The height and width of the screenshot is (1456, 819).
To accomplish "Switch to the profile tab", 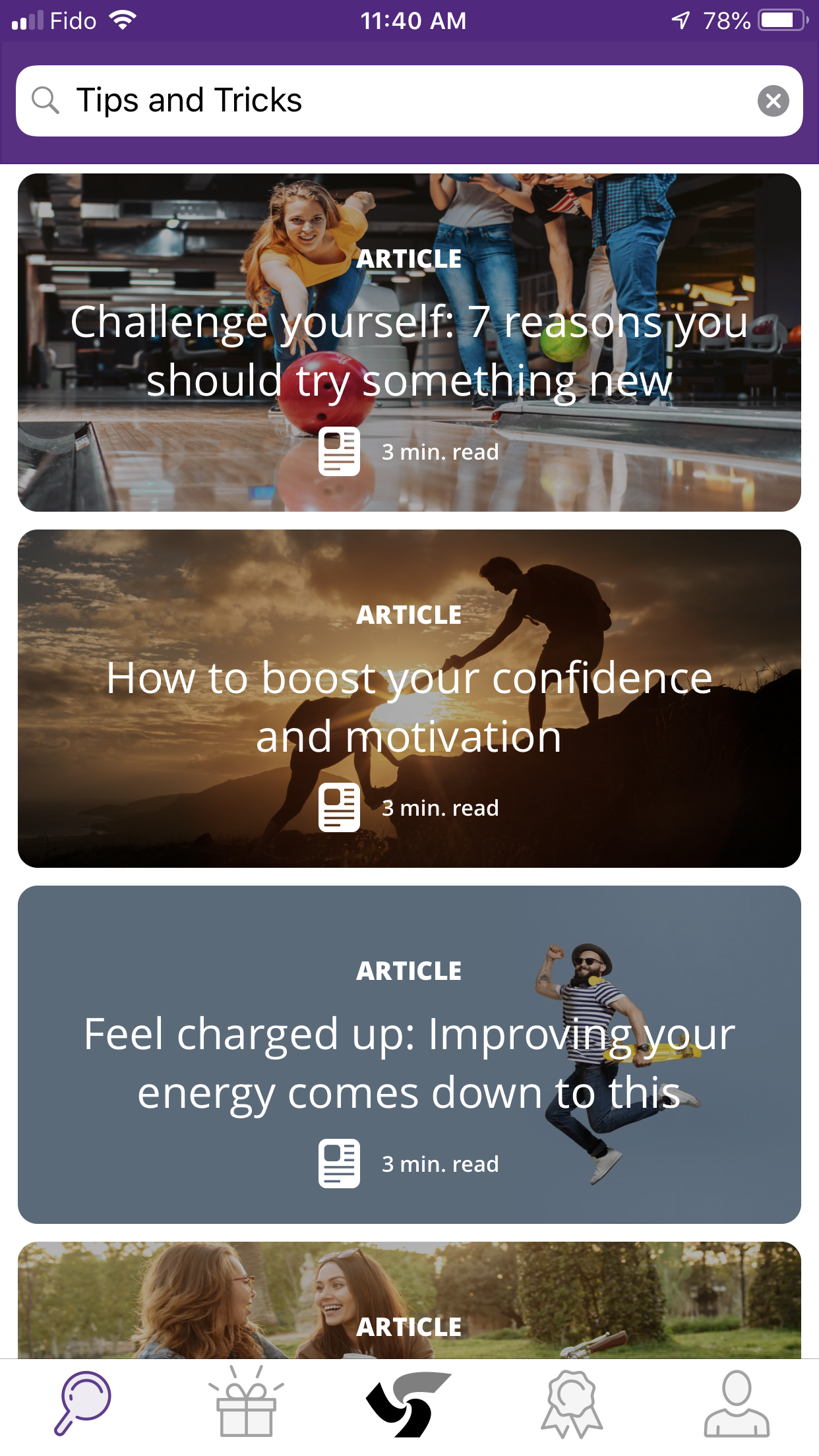I will point(736,1403).
